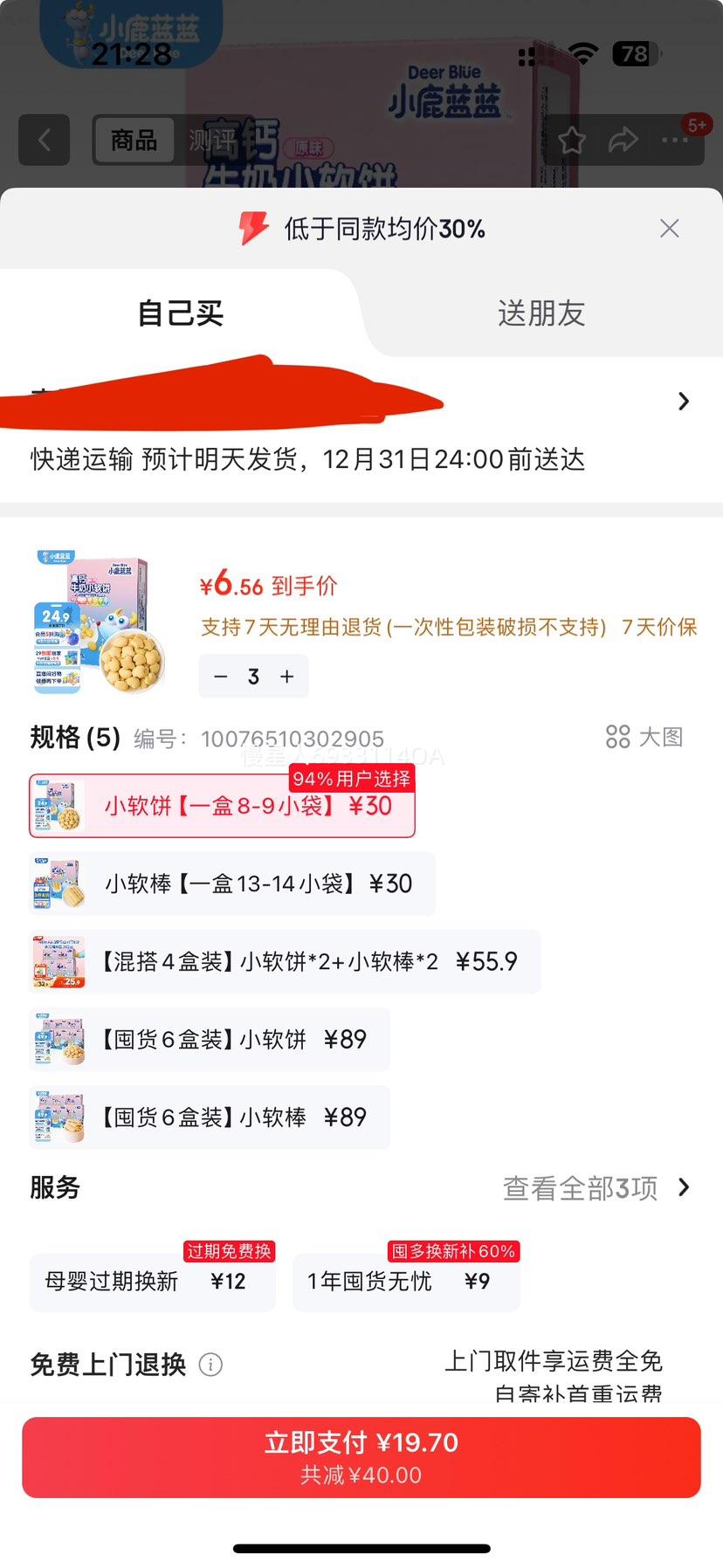Screen dimensions: 723x1568
Task: Open the 测评 tab at the top
Action: [212, 140]
